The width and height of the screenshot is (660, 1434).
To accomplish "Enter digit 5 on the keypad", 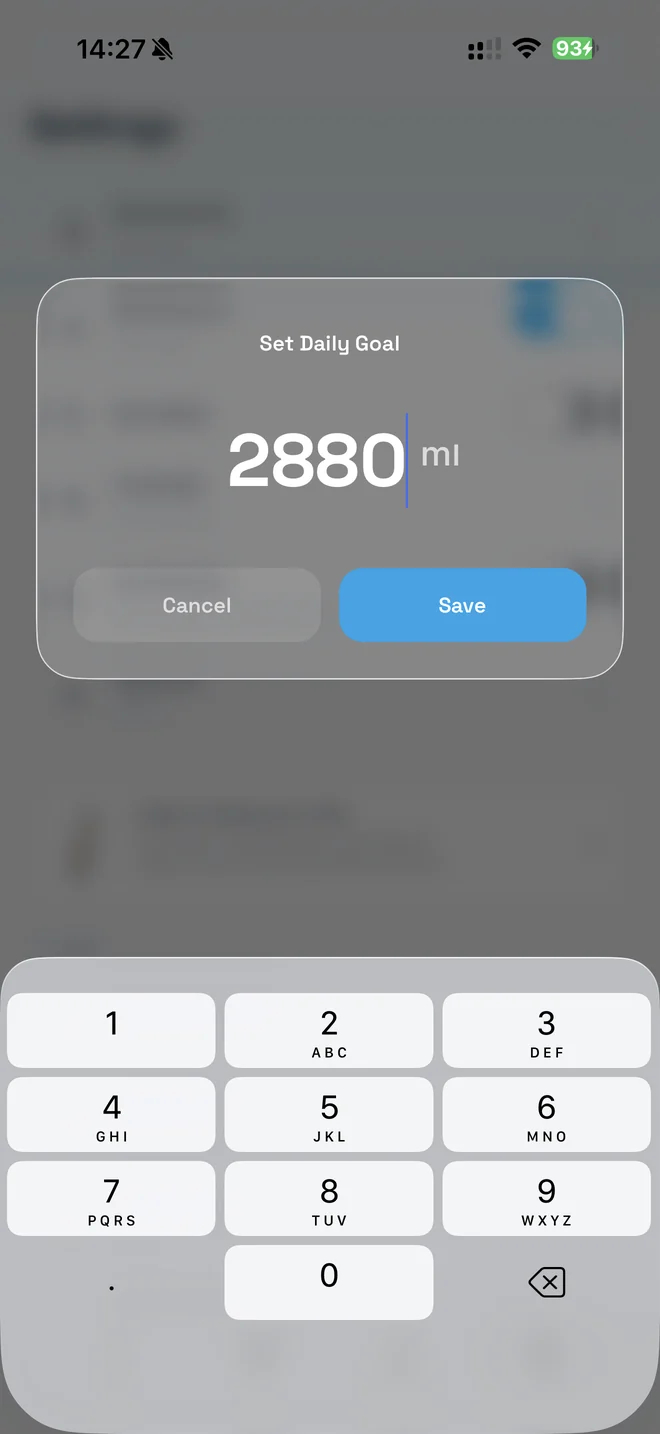I will (329, 1115).
